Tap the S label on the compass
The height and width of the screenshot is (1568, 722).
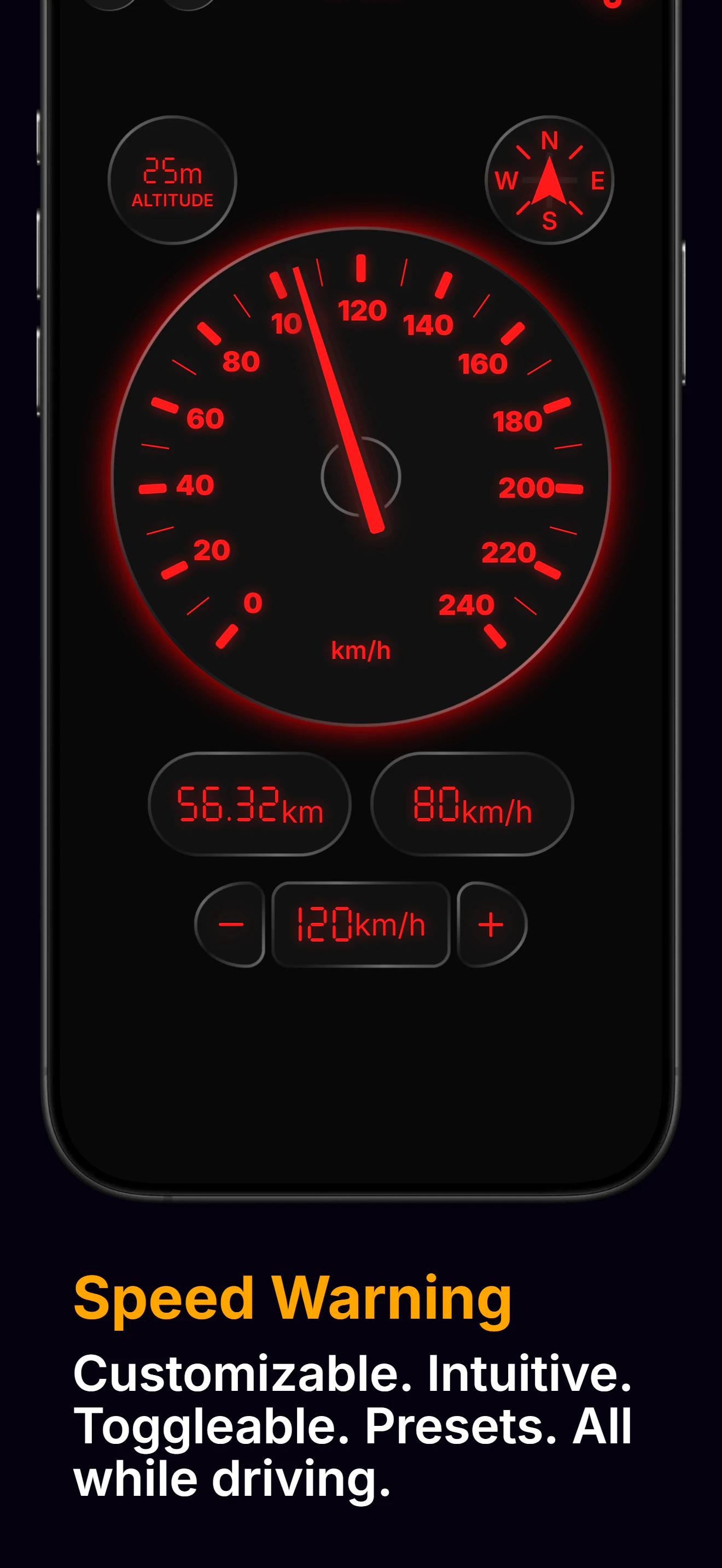coord(550,221)
